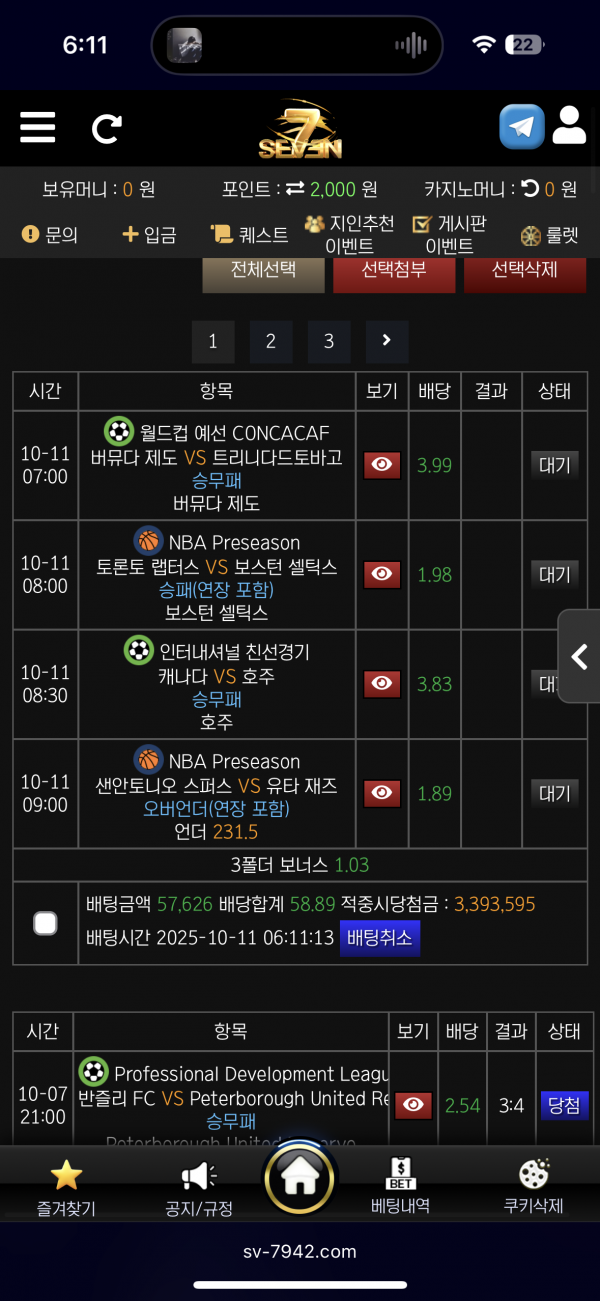Screen dimensions: 600x1301
Task: Open the hamburger menu
Action: pyautogui.click(x=38, y=128)
